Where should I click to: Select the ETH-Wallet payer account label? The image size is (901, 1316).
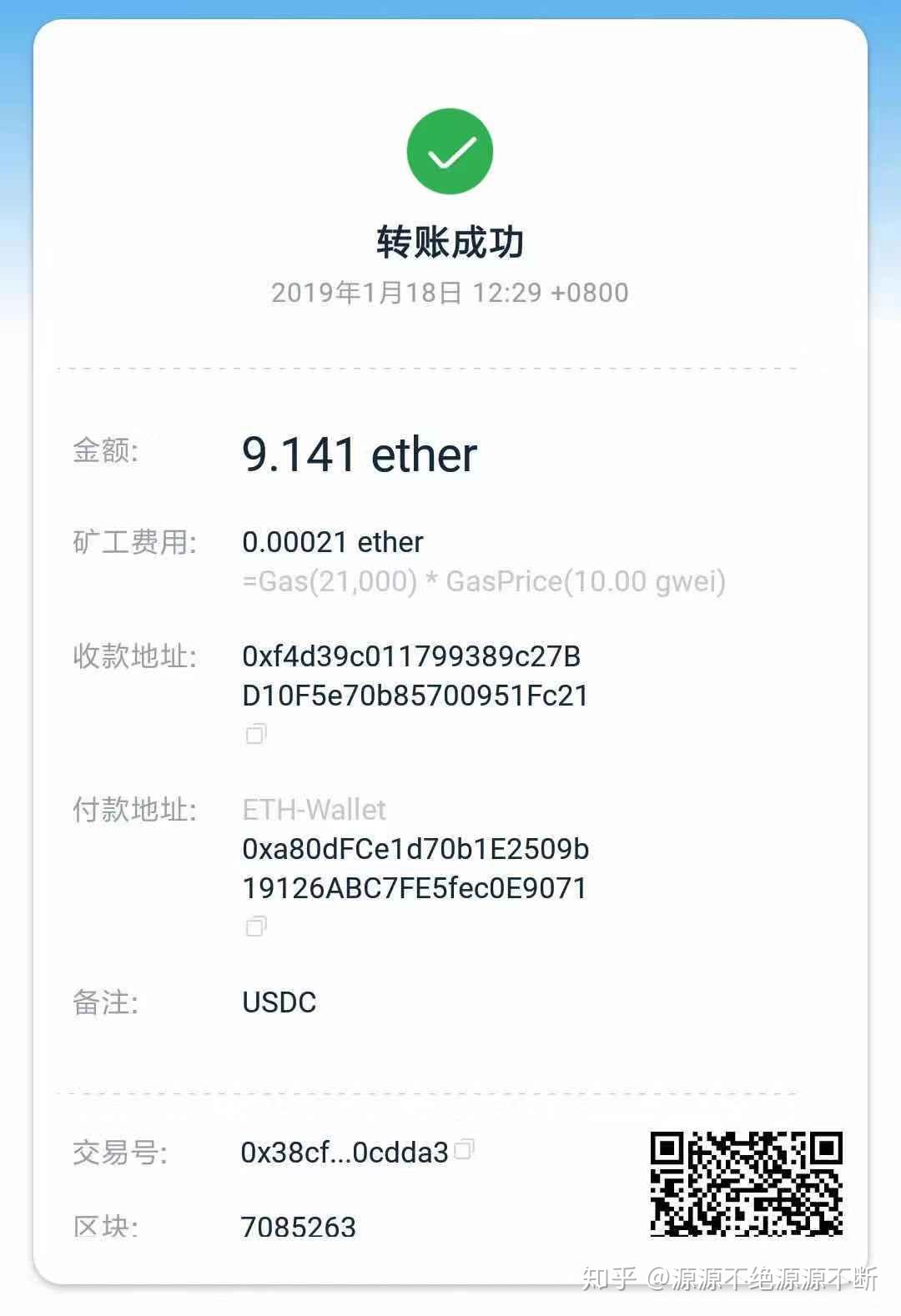pyautogui.click(x=313, y=808)
